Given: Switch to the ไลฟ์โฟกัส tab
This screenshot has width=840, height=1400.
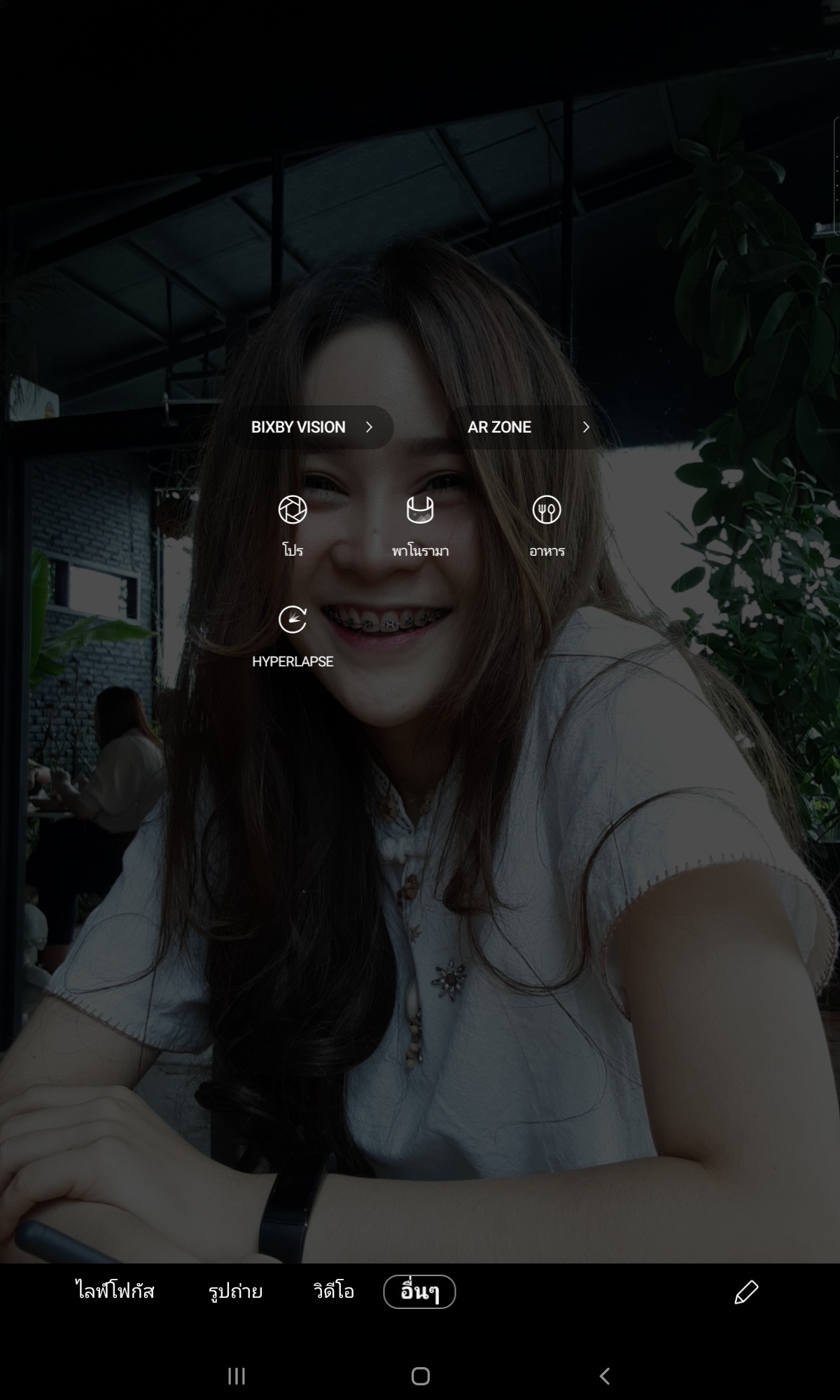Looking at the screenshot, I should click(115, 1291).
